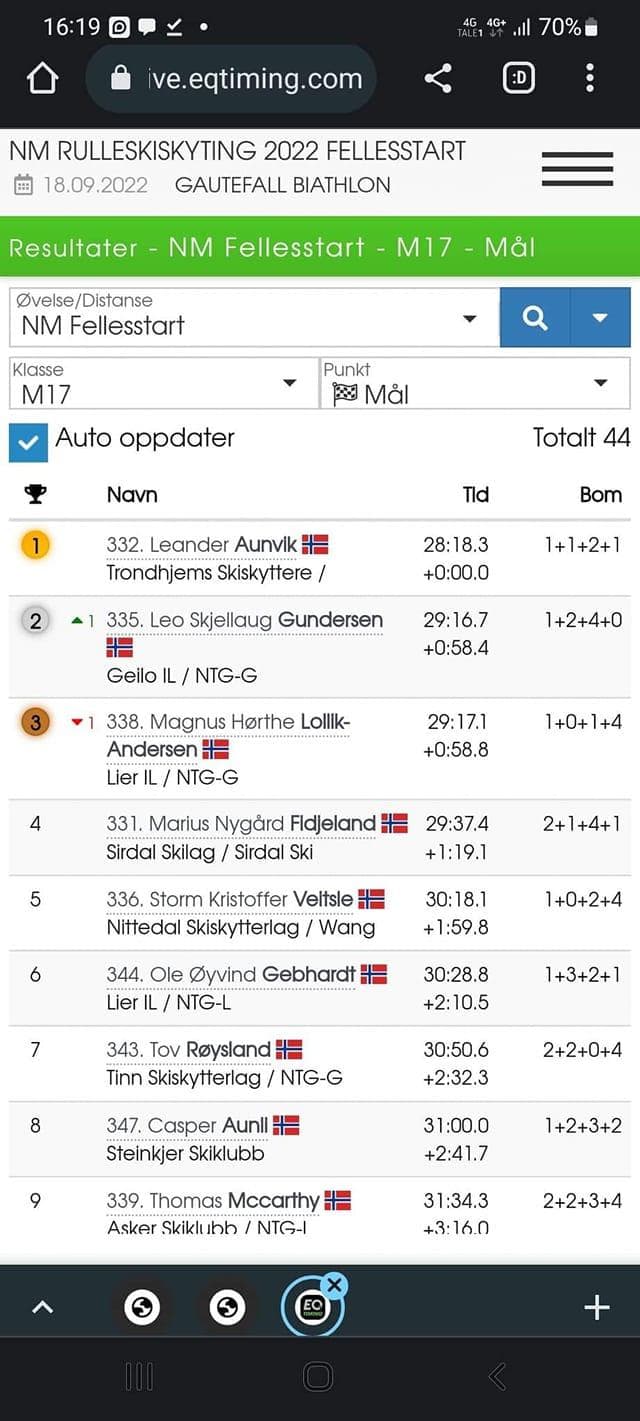Share this results page
This screenshot has height=1421, width=640.
[438, 79]
